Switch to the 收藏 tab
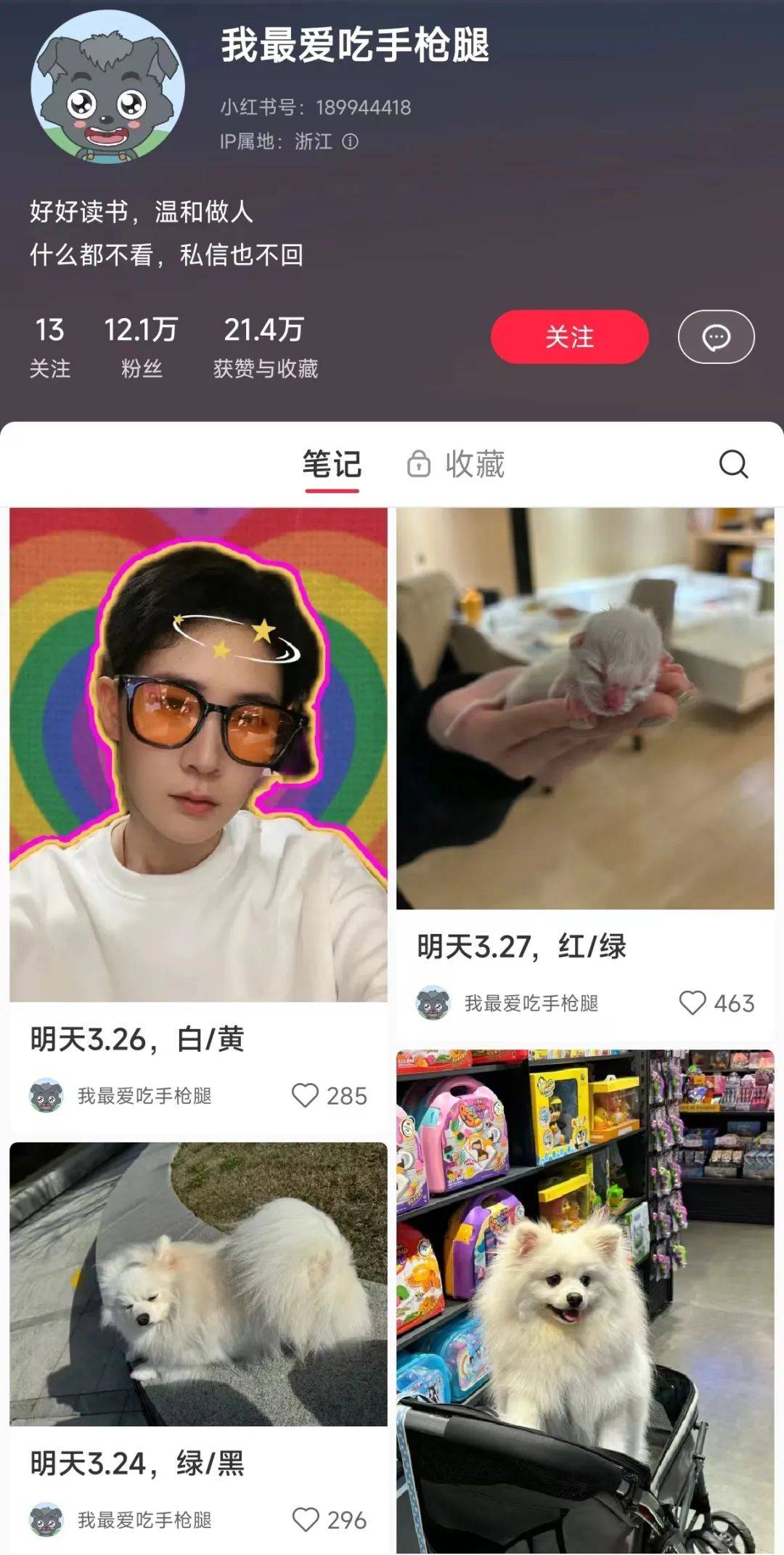The height and width of the screenshot is (1555, 784). [456, 465]
